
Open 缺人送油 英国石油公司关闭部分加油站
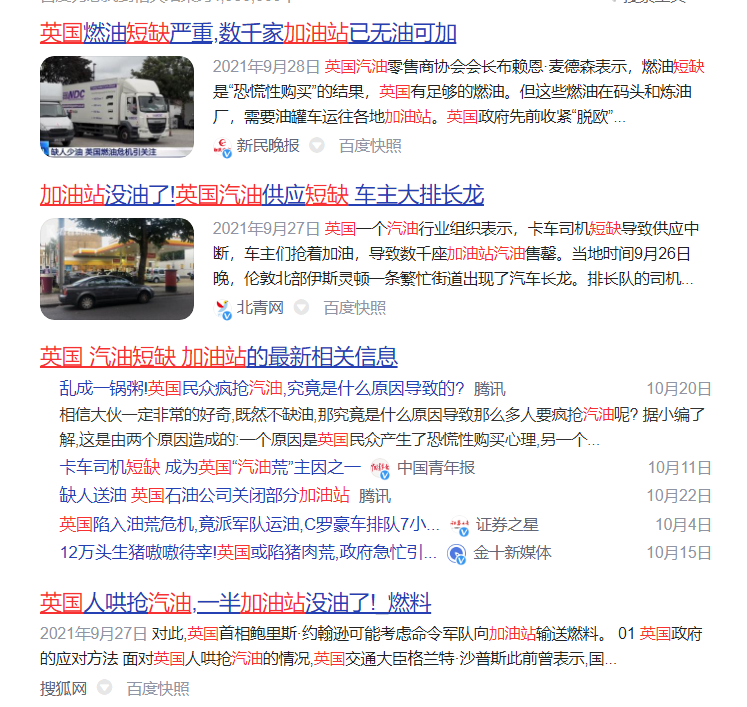pyautogui.click(x=204, y=495)
